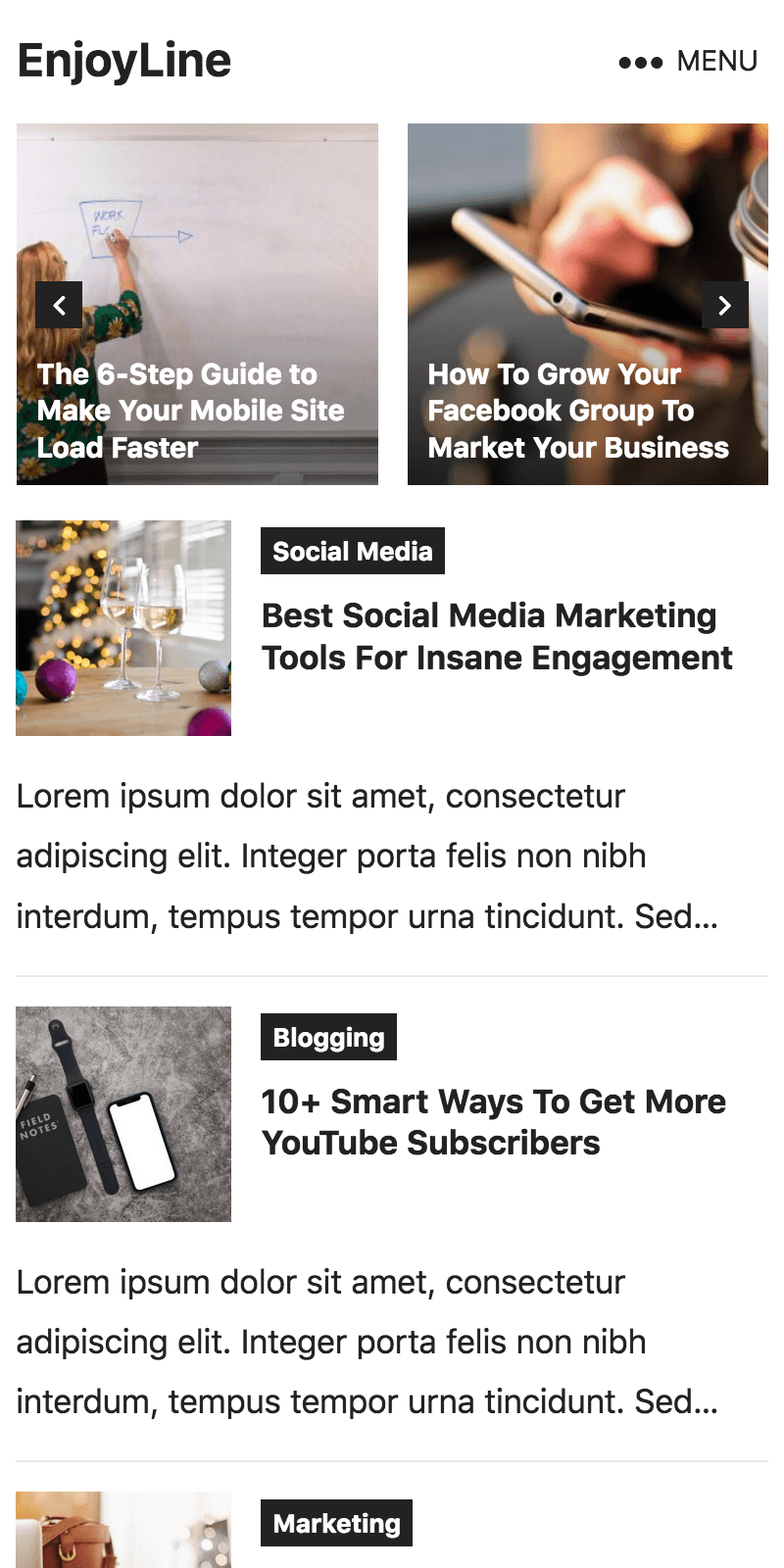Screen dimensions: 784x1568
Task: Open the 6-Step Guide mobile site slide
Action: [x=190, y=411]
